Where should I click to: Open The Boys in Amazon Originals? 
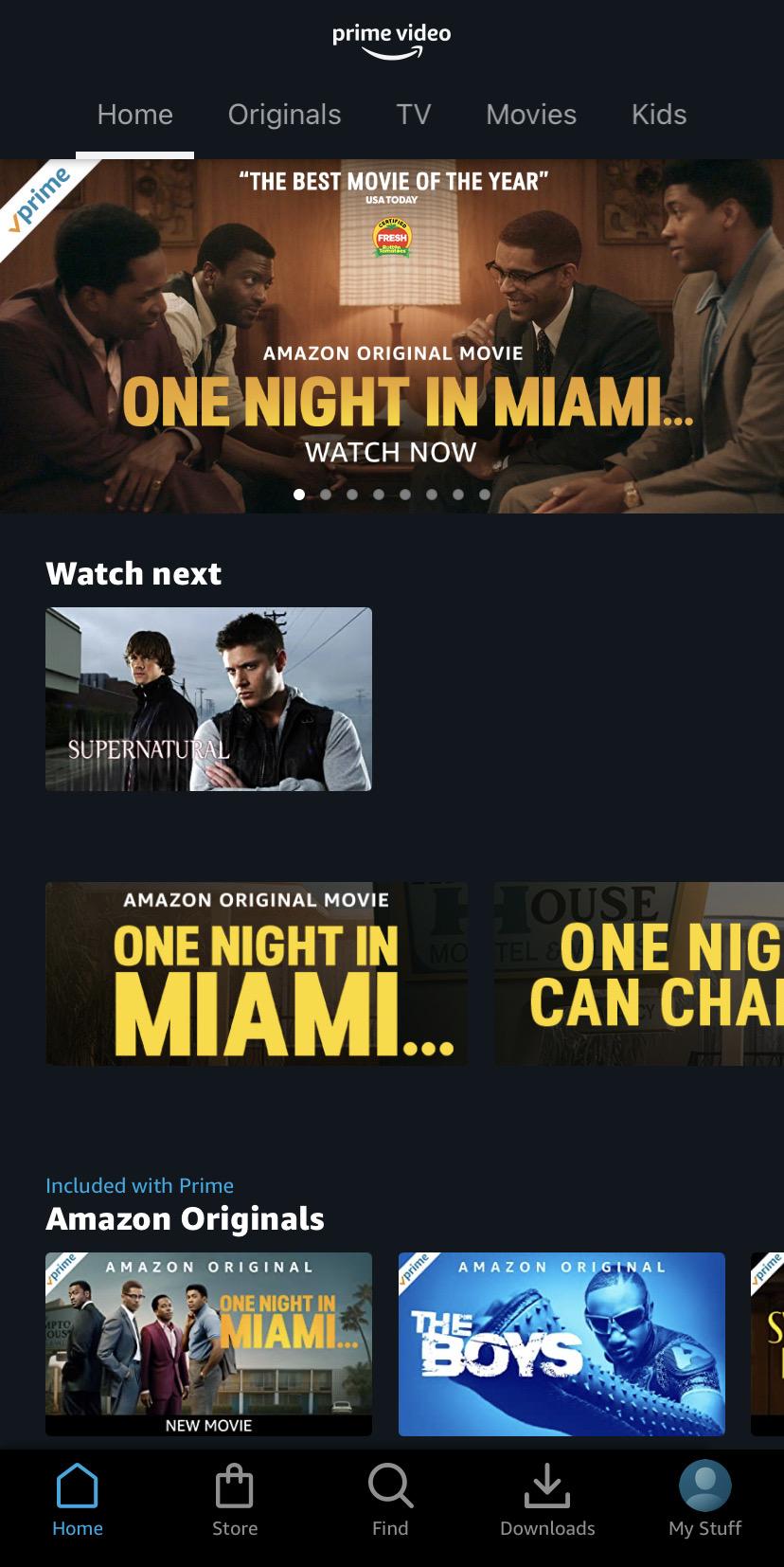click(561, 1344)
